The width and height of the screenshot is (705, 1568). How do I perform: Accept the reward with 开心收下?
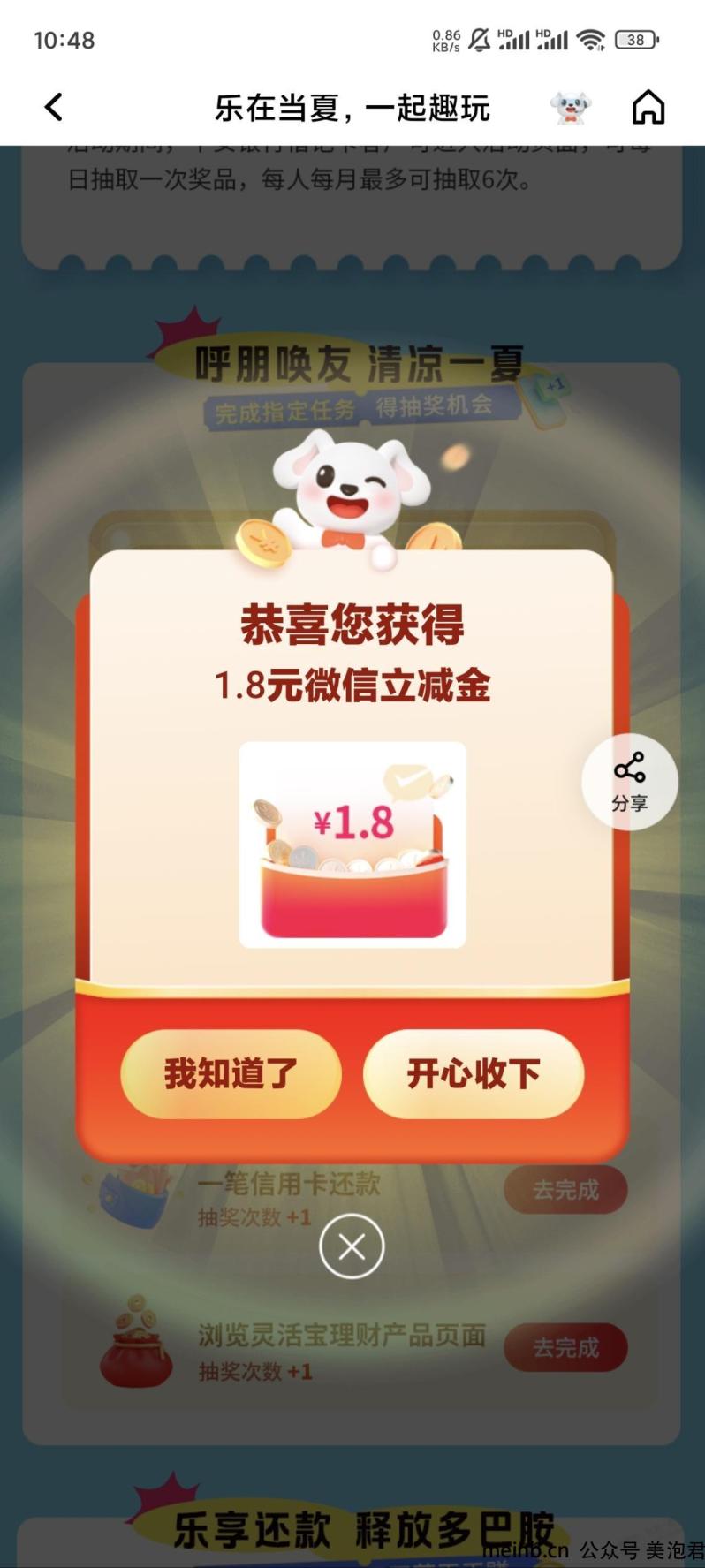point(474,1073)
